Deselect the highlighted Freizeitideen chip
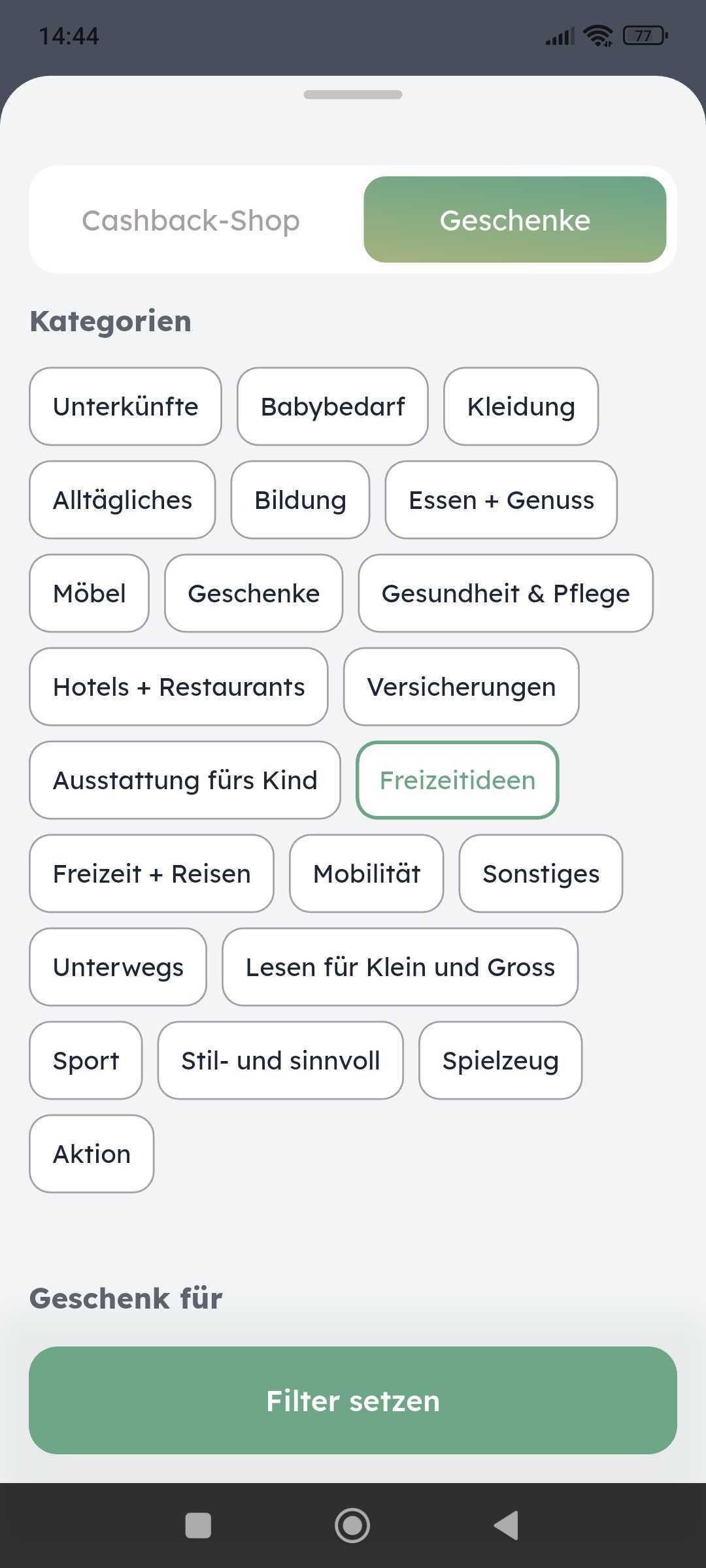The width and height of the screenshot is (706, 1568). pos(457,780)
